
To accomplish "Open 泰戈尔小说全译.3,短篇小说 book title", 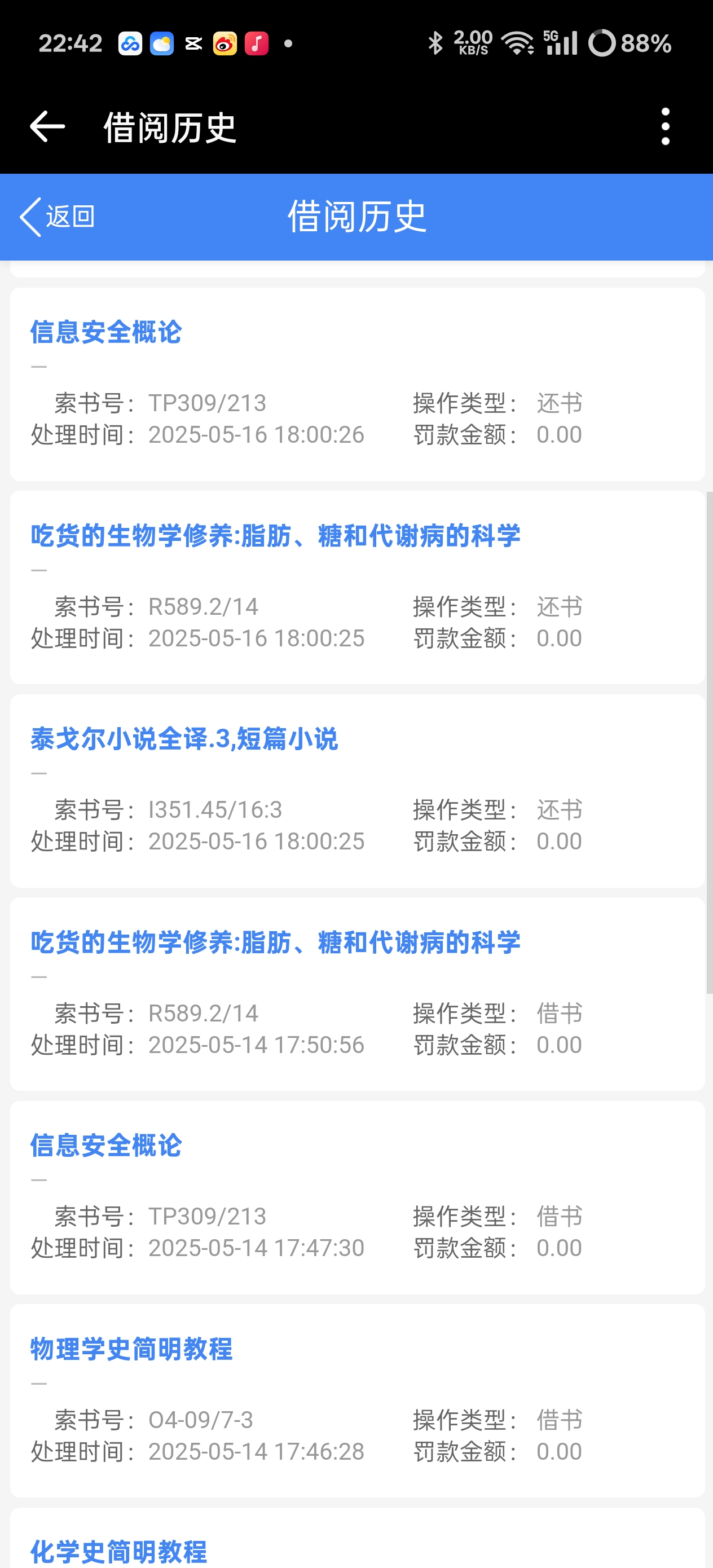I will coord(184,739).
